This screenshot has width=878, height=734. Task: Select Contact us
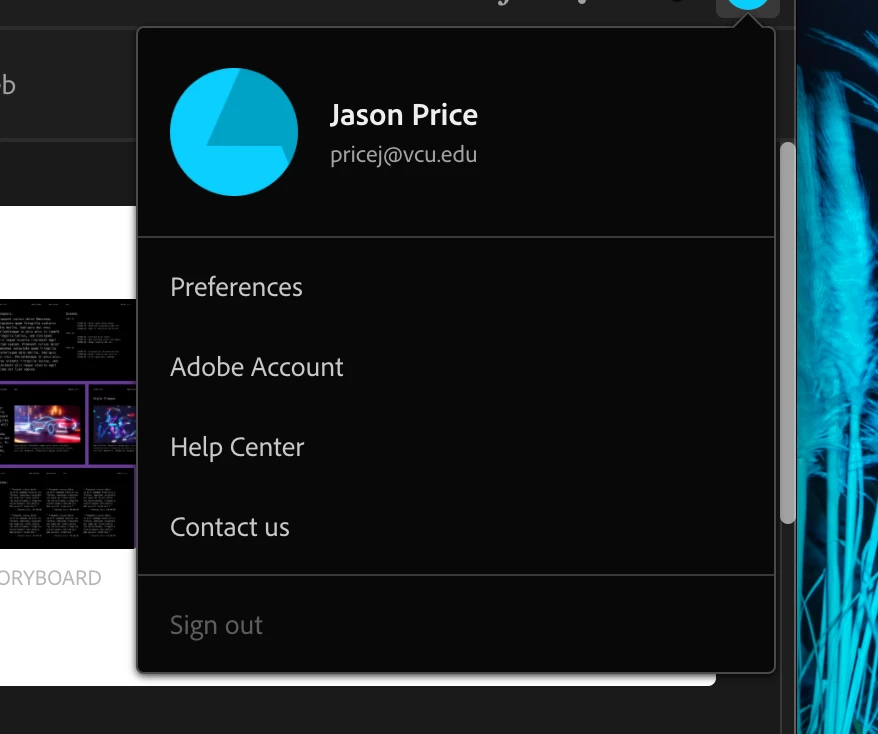click(230, 527)
